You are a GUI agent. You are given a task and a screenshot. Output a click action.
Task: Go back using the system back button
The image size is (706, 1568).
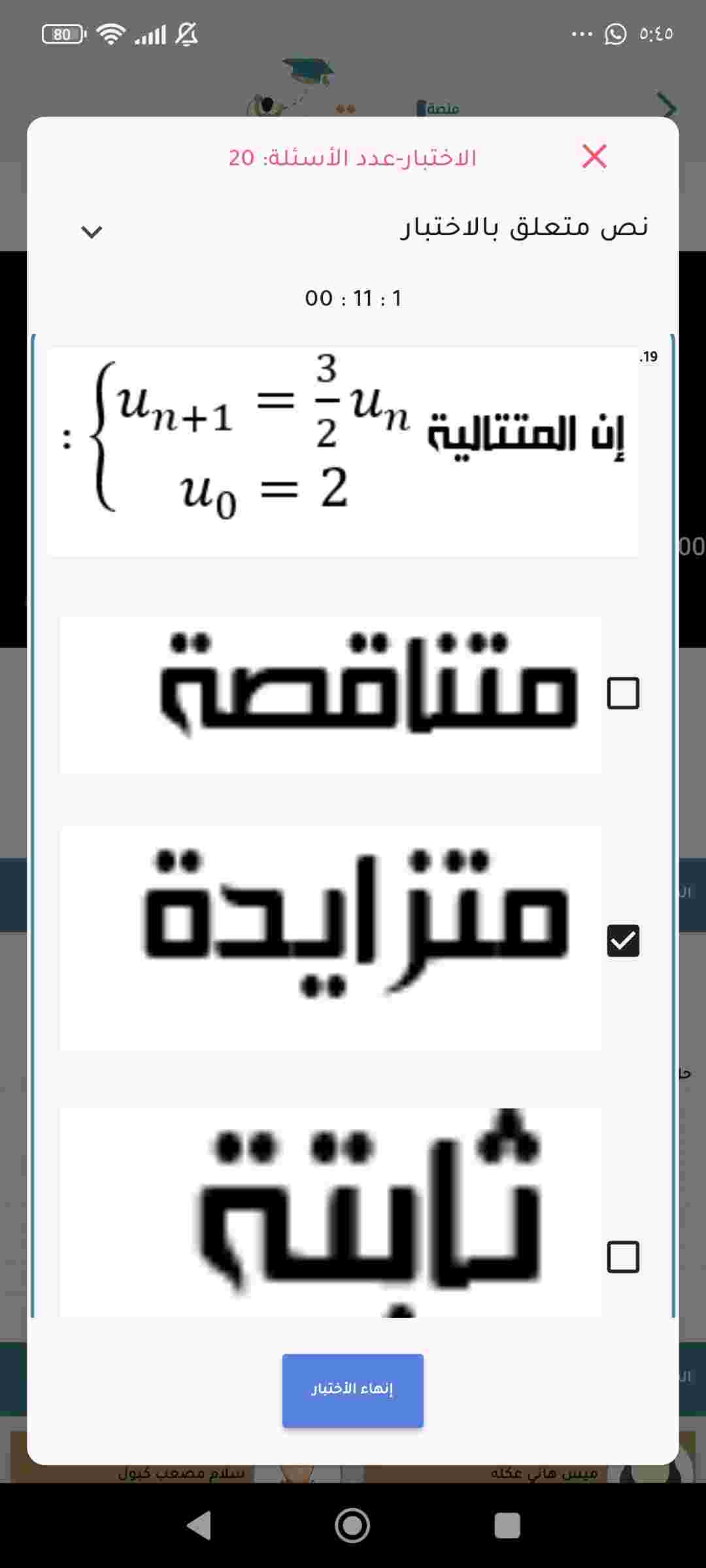[199, 1526]
